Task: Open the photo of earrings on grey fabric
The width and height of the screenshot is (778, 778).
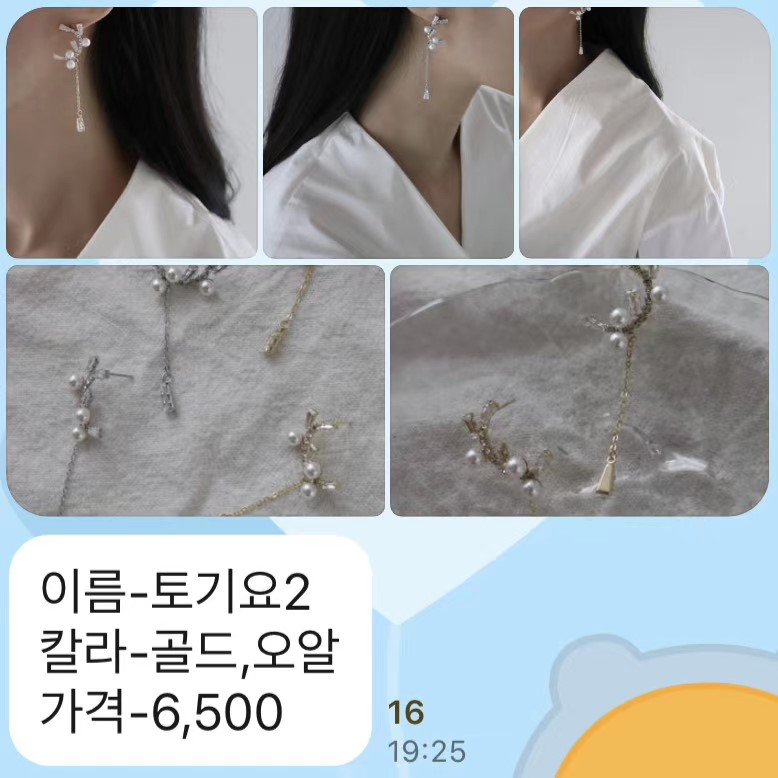Action: 195,390
